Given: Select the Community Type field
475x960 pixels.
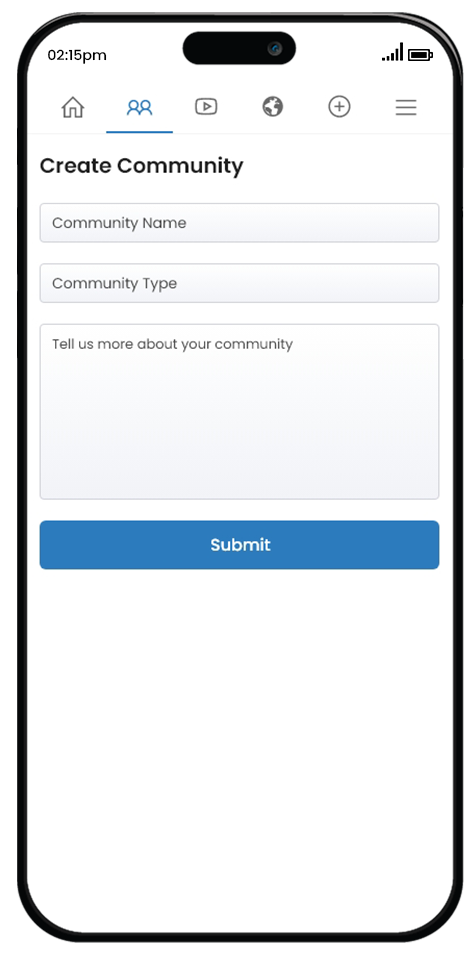Looking at the screenshot, I should [x=239, y=283].
